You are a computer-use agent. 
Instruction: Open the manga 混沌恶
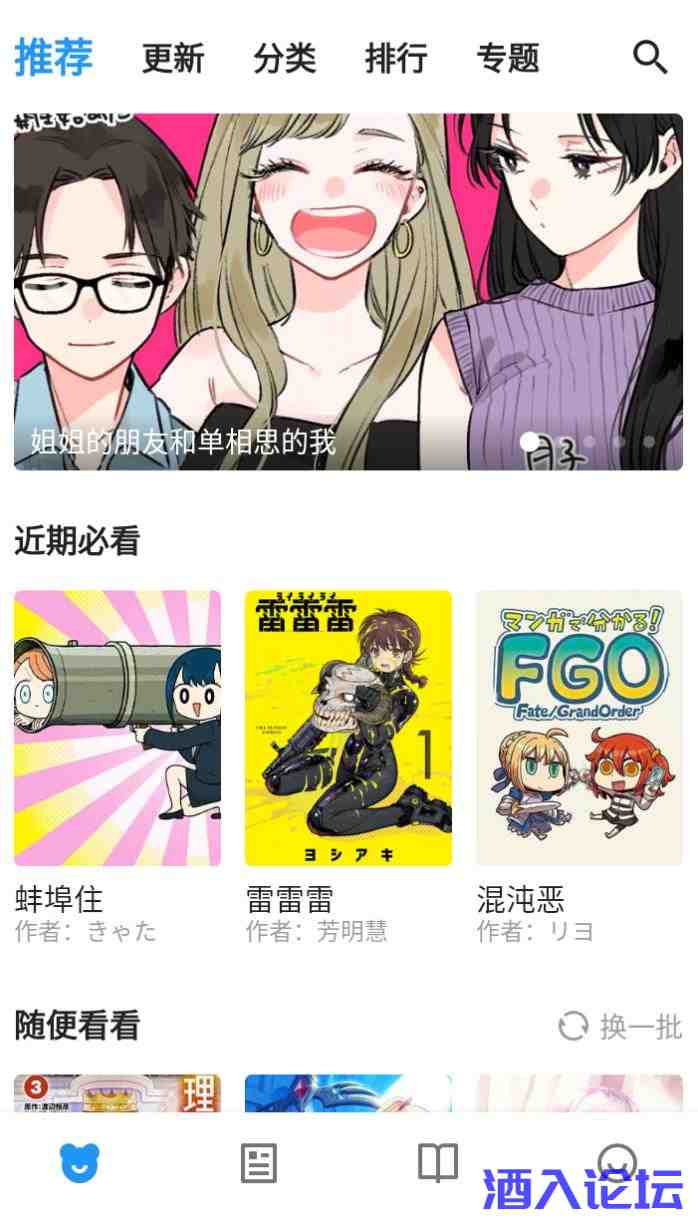(579, 728)
